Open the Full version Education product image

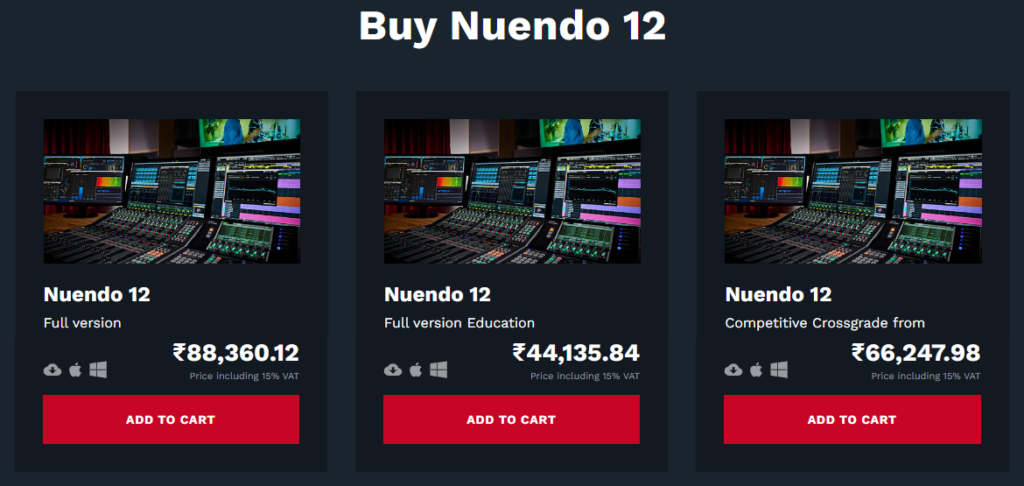(x=511, y=192)
